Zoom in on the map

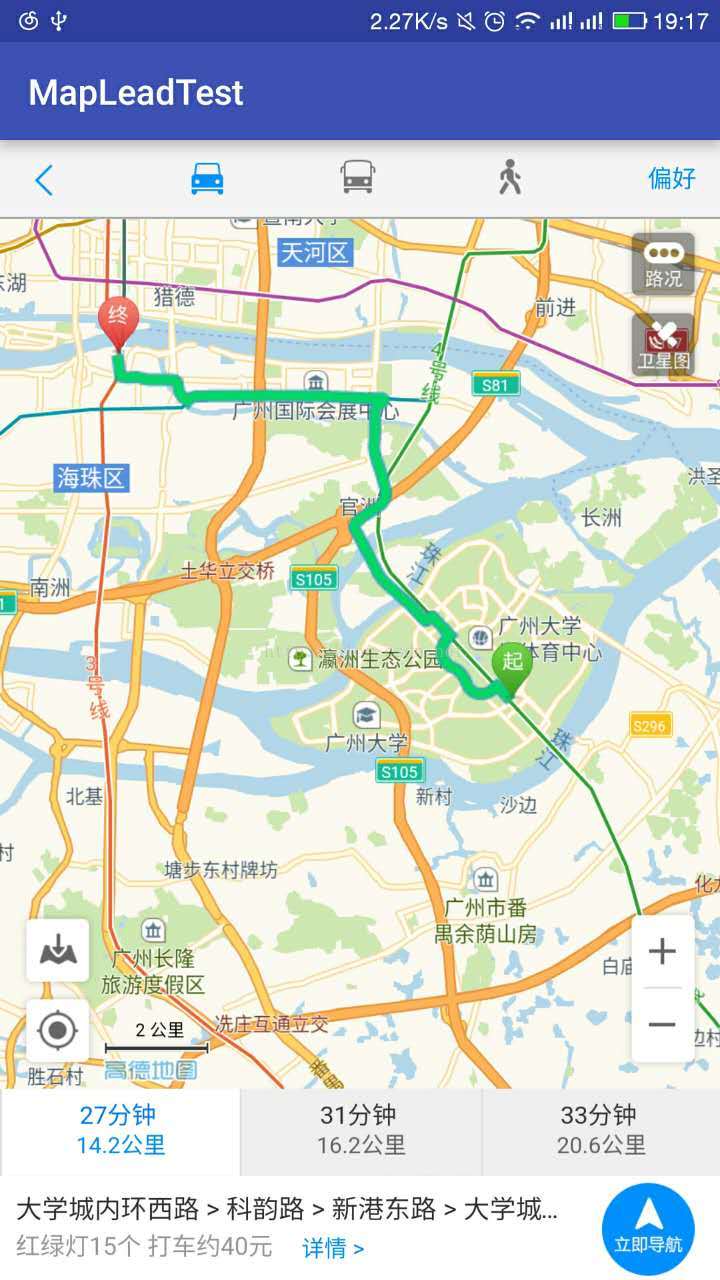click(x=662, y=951)
